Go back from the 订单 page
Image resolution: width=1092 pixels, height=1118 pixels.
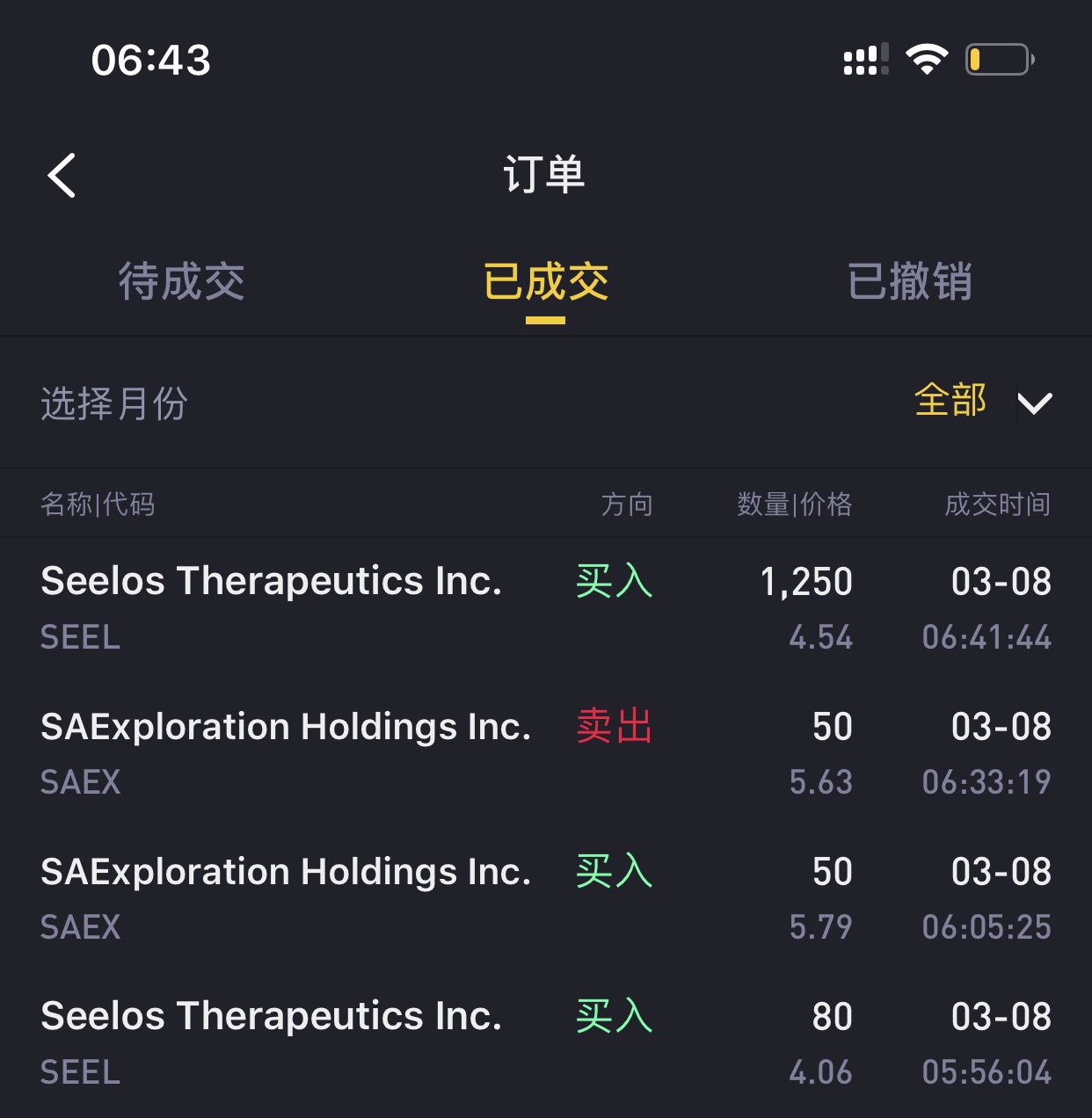62,175
